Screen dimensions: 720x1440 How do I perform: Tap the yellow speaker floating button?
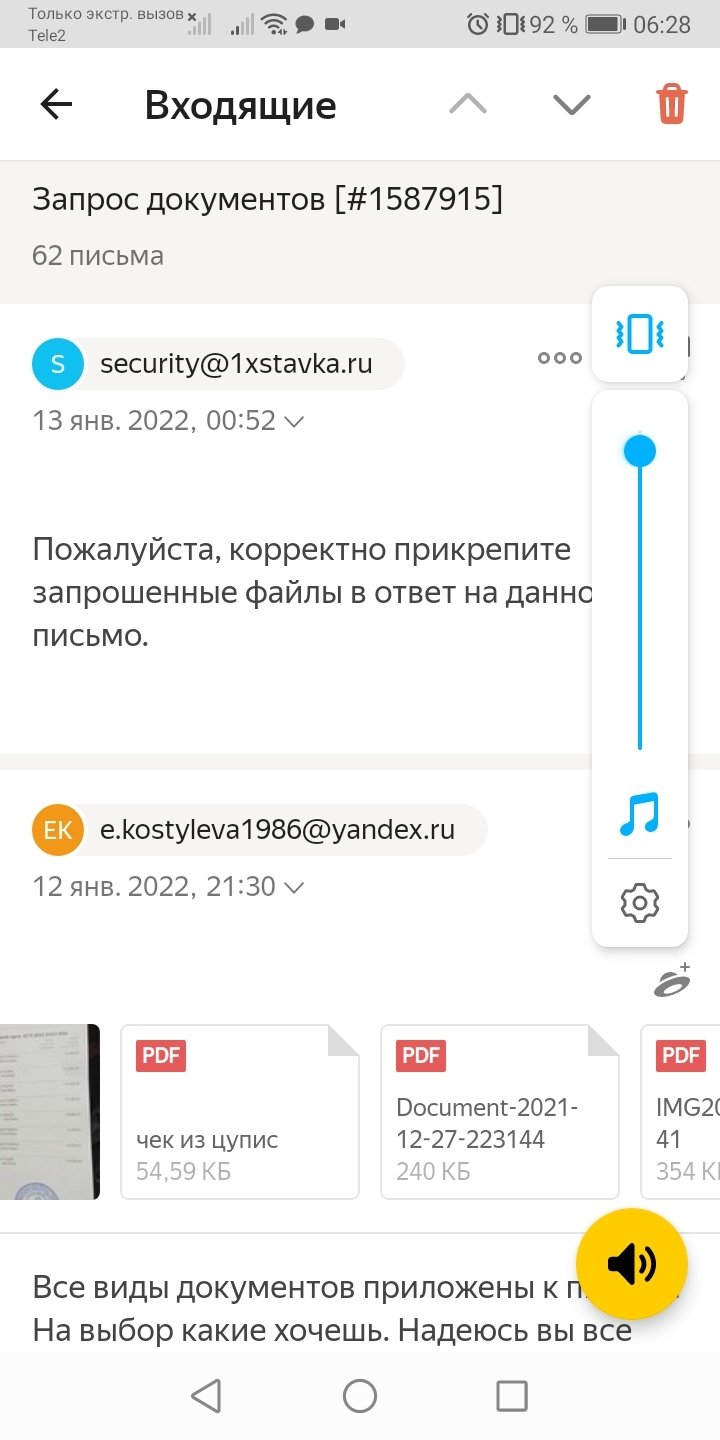631,1264
